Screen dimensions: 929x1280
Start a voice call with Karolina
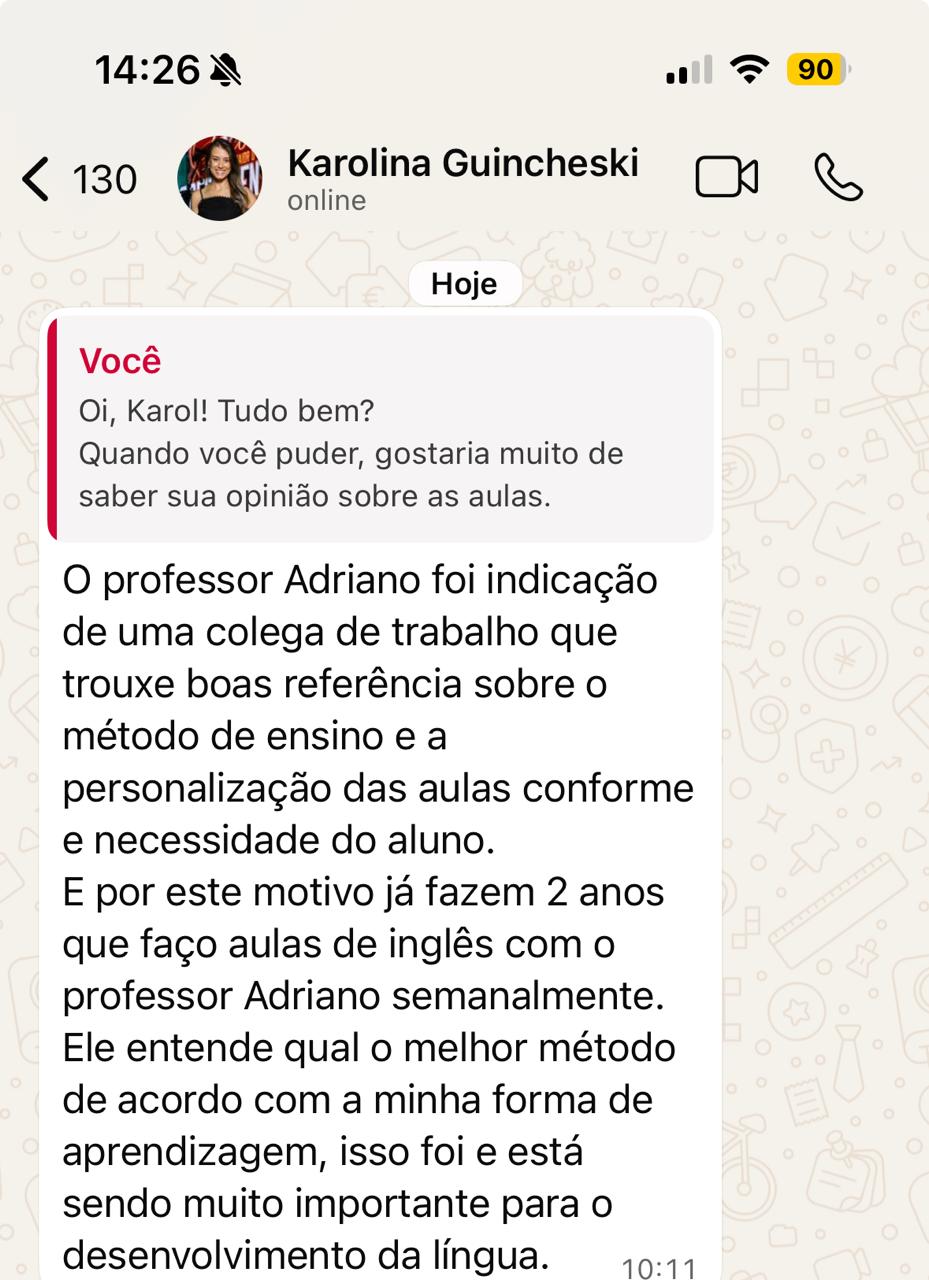[x=838, y=179]
